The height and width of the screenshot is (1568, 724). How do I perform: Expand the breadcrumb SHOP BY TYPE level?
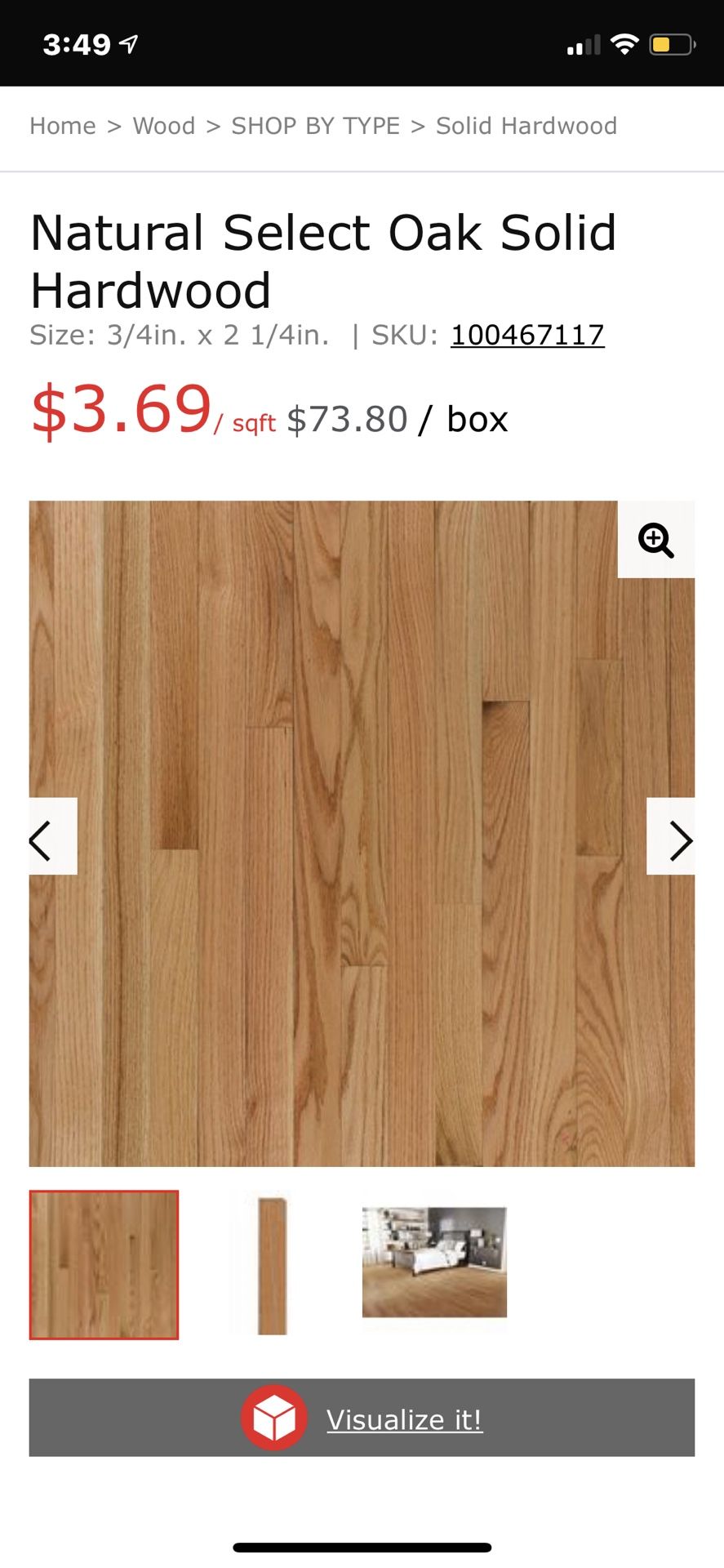pos(315,126)
